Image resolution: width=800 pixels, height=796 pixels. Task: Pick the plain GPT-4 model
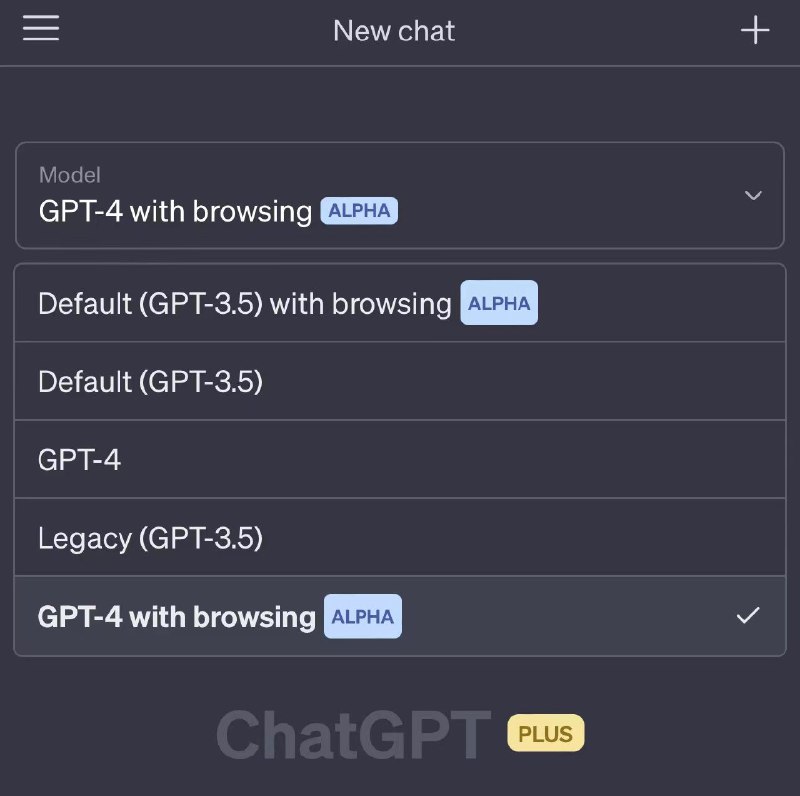(80, 460)
